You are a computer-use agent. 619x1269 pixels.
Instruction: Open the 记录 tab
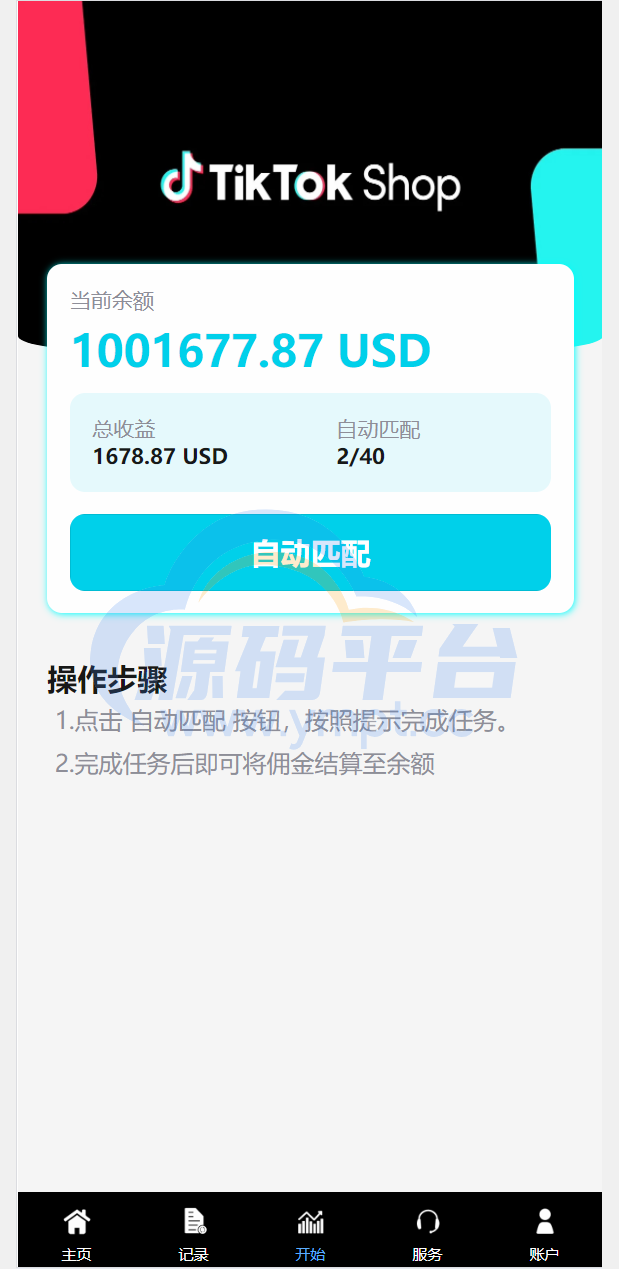click(x=194, y=1232)
